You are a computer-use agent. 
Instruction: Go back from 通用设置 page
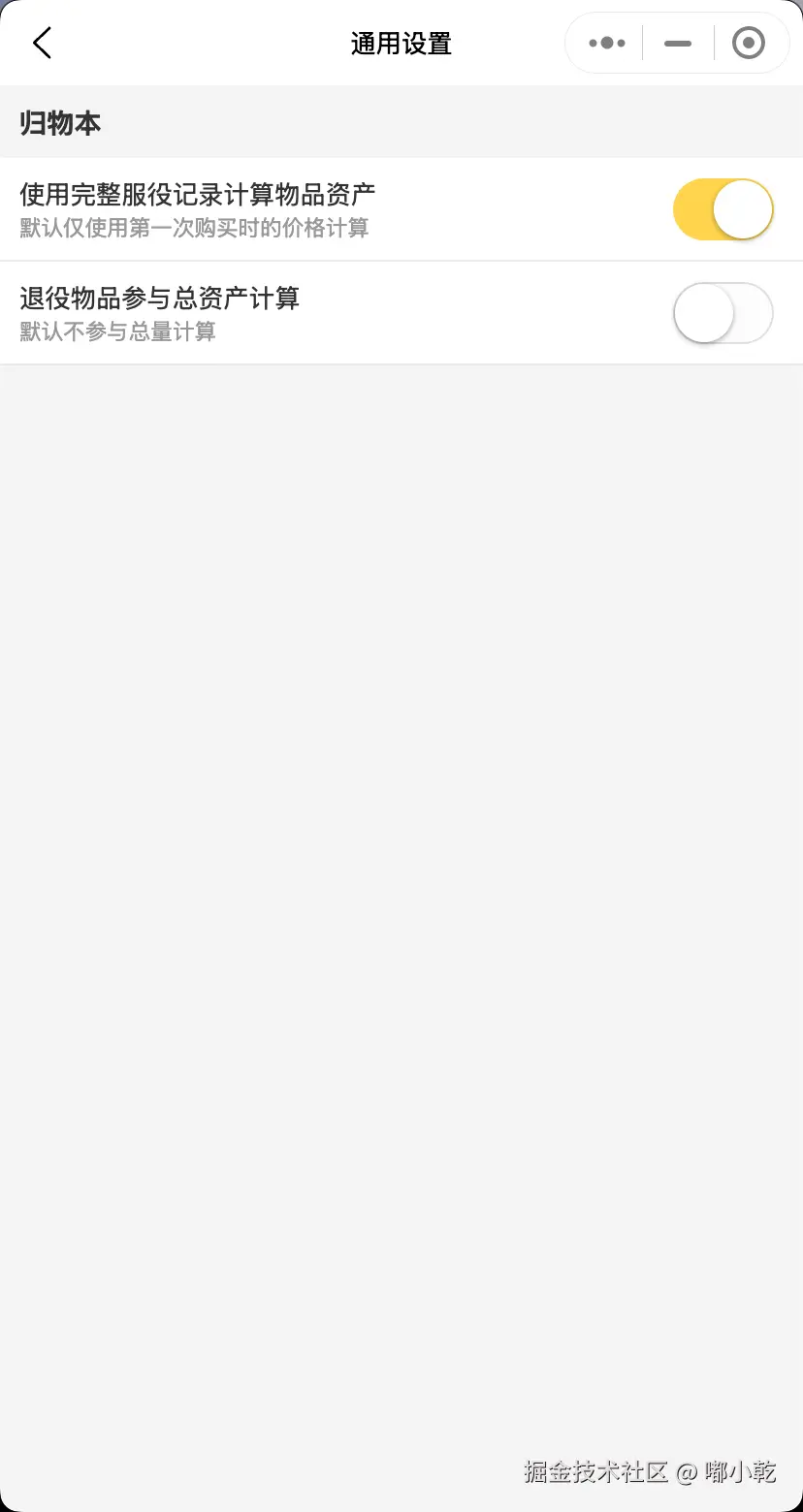click(42, 44)
